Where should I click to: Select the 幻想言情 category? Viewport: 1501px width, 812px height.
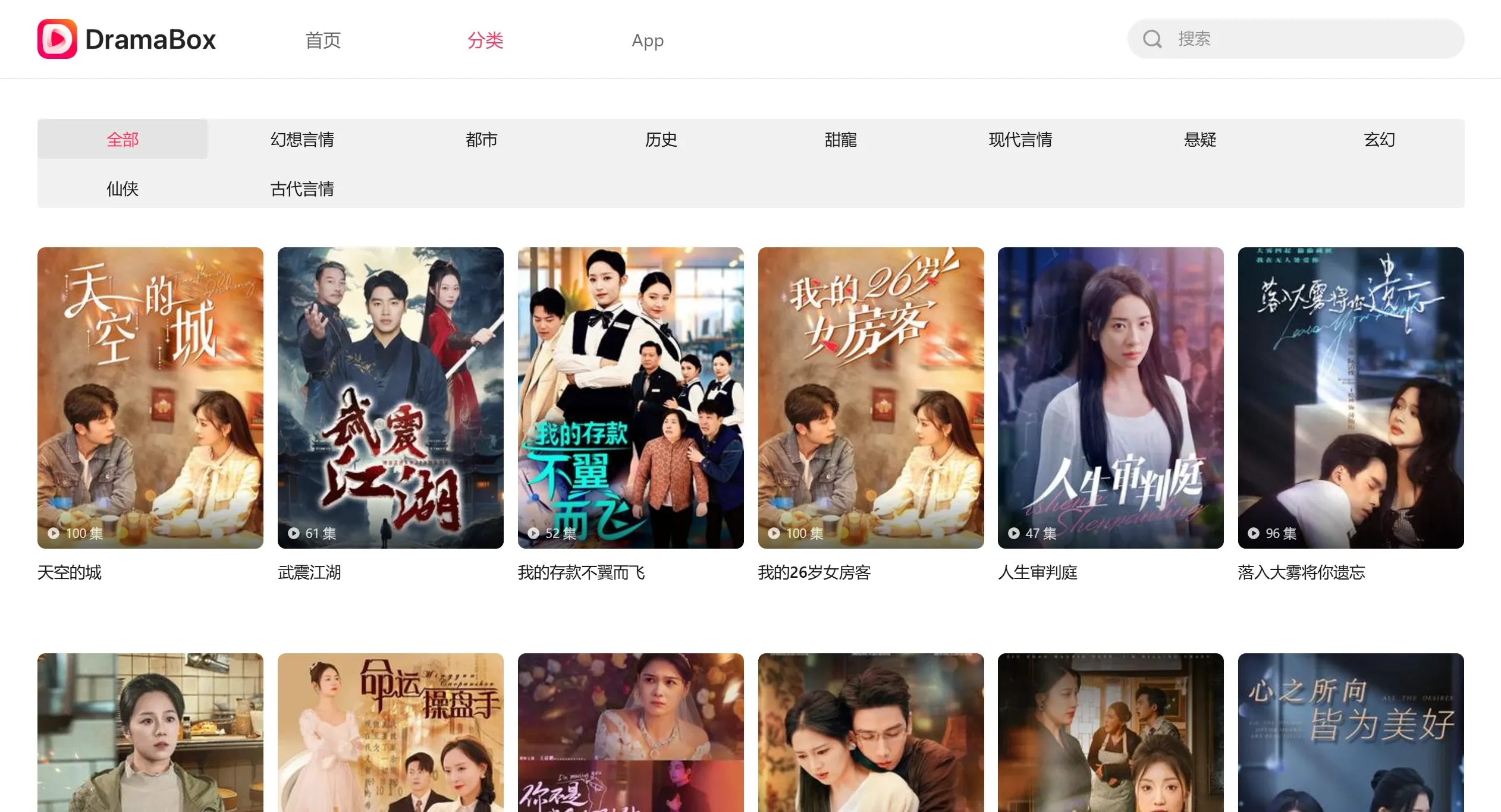coord(302,140)
